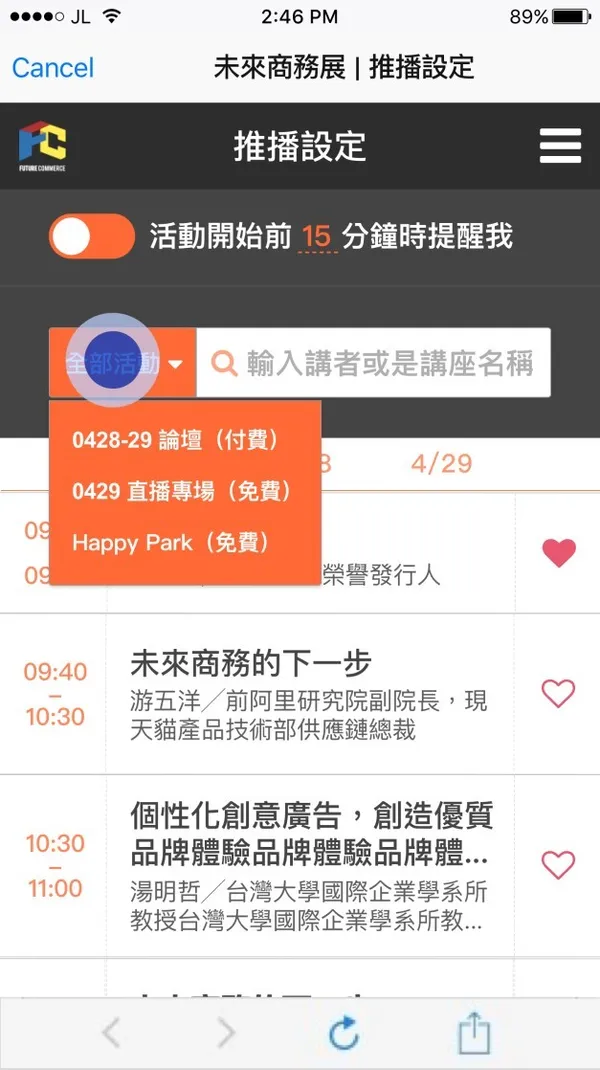Unfavorite the first session with filled heart
The height and width of the screenshot is (1070, 600).
click(x=558, y=552)
